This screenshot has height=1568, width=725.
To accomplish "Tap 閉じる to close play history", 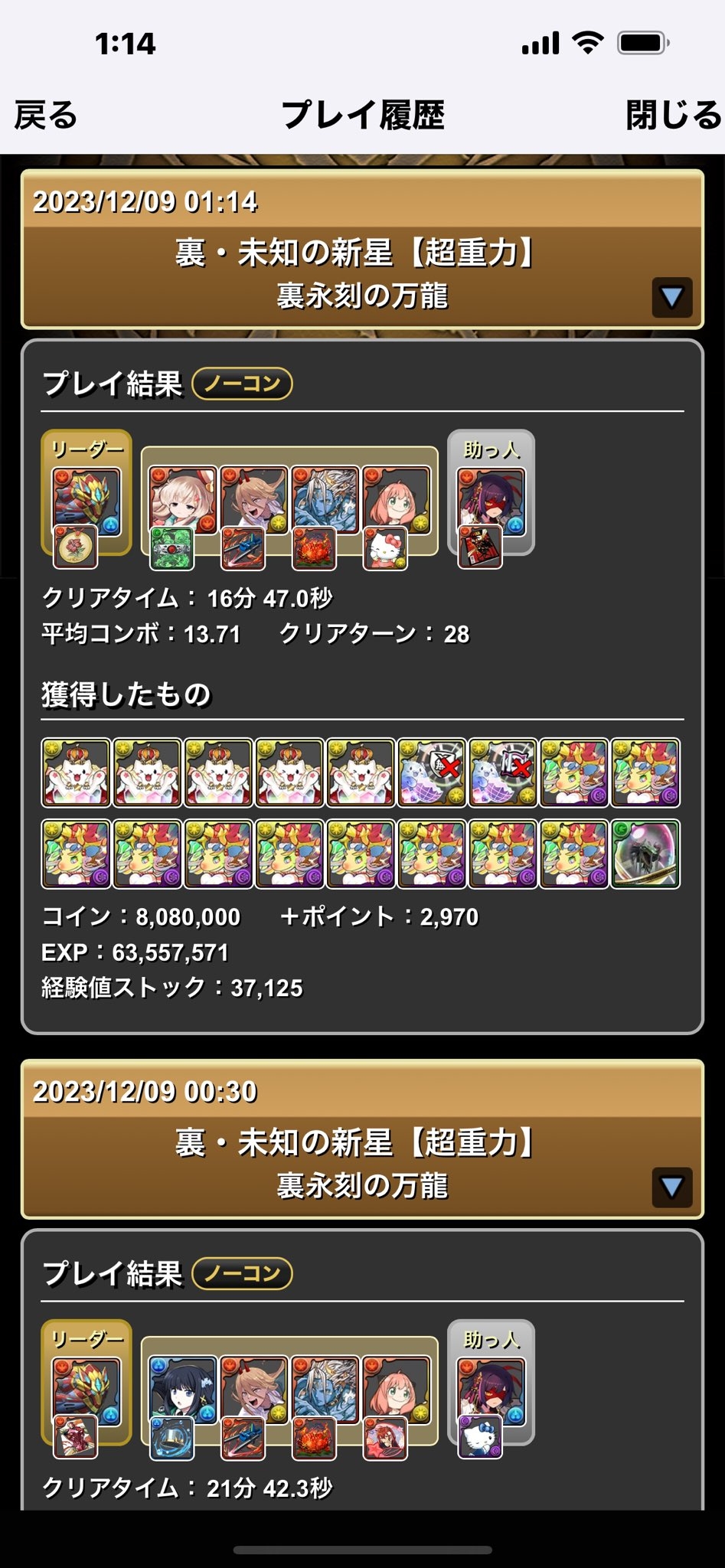I will (x=673, y=116).
